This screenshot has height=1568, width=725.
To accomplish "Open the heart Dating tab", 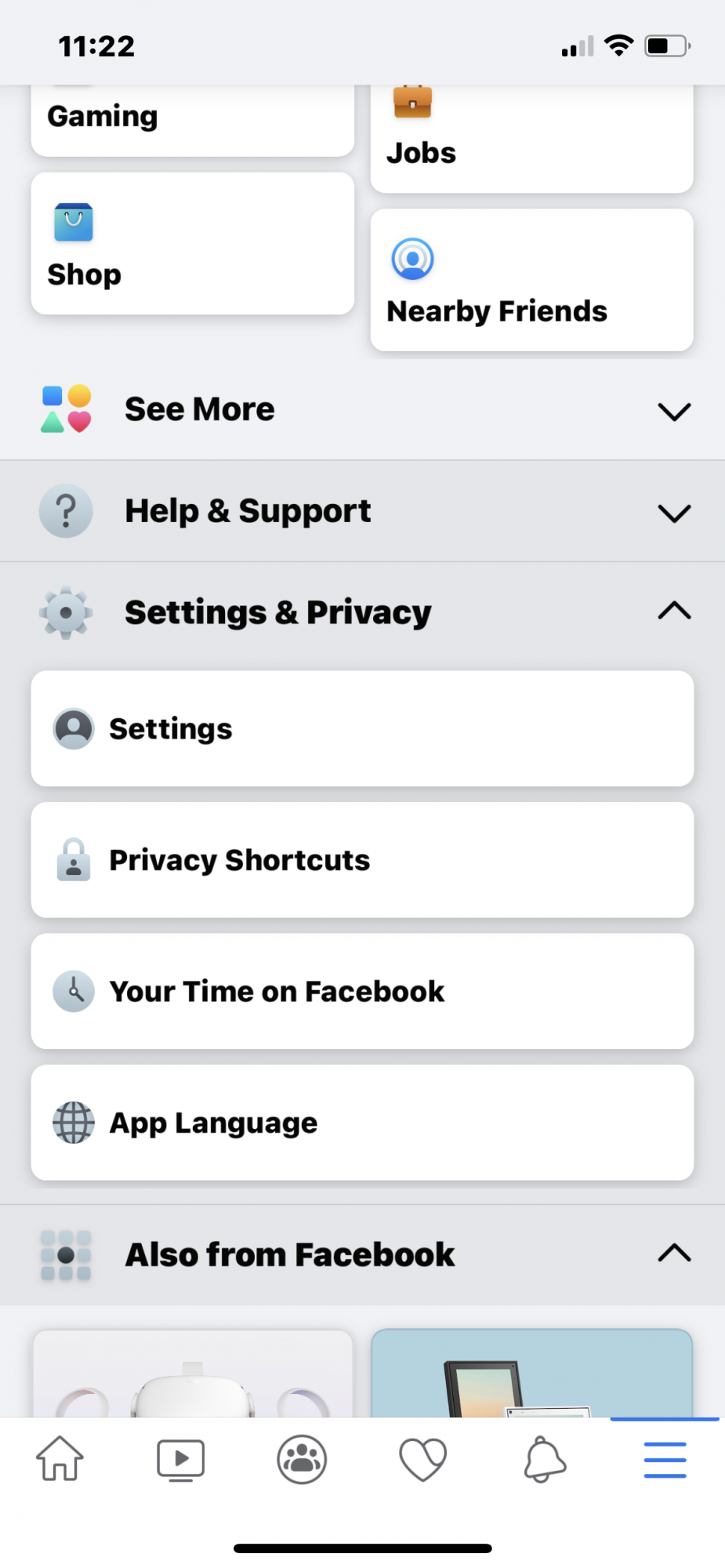I will tap(422, 1459).
